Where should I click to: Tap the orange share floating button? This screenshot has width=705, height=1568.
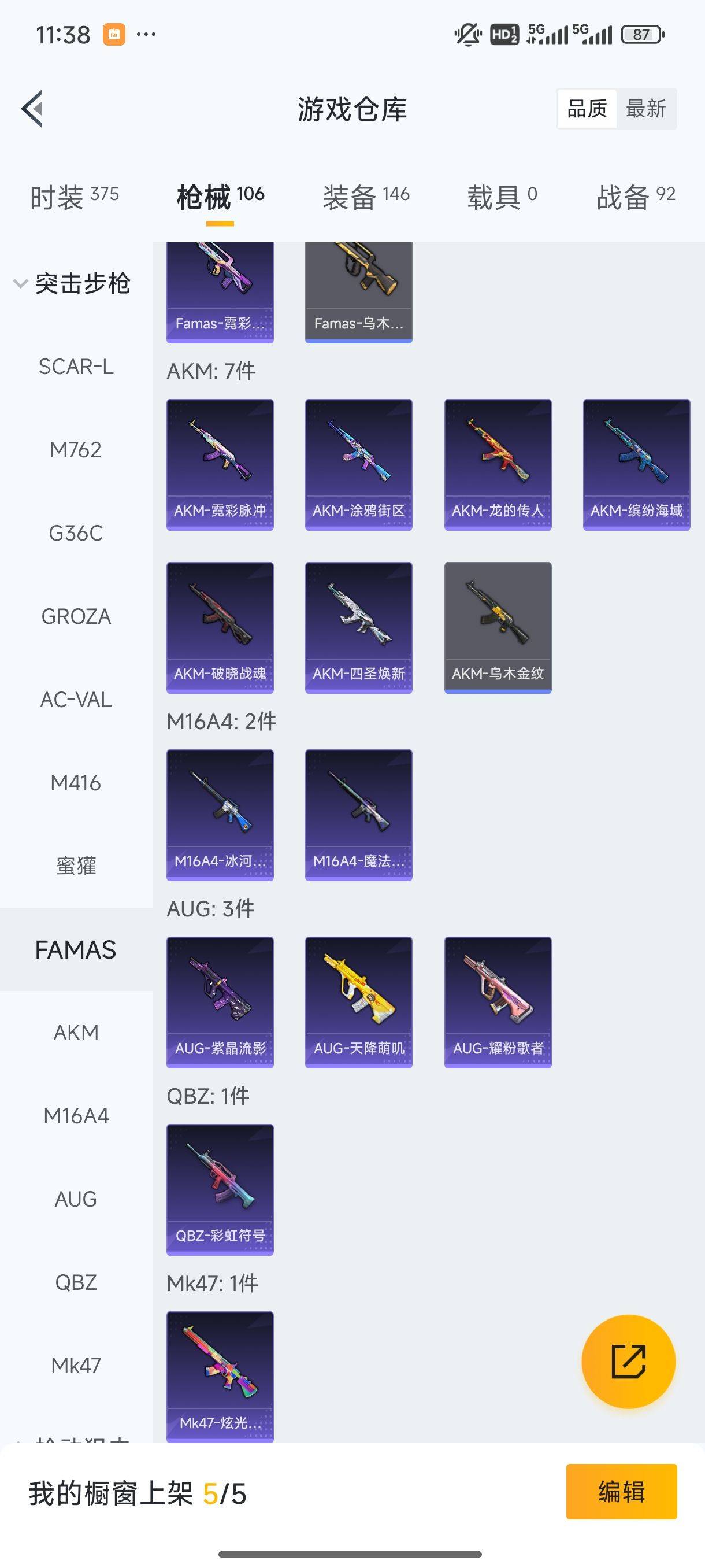pos(628,1362)
